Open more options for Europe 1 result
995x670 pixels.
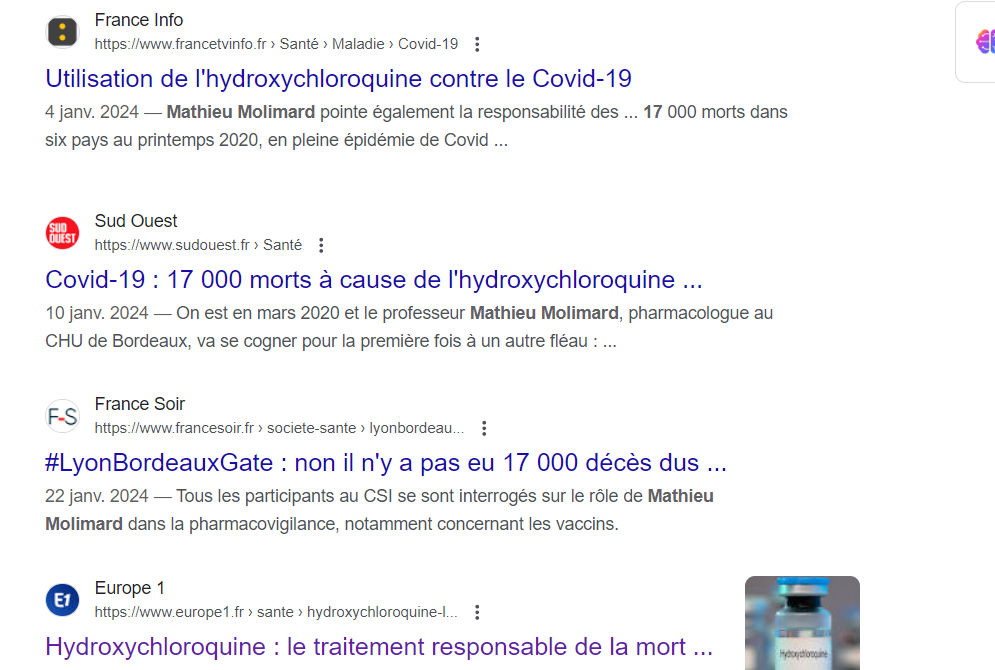[x=477, y=612]
